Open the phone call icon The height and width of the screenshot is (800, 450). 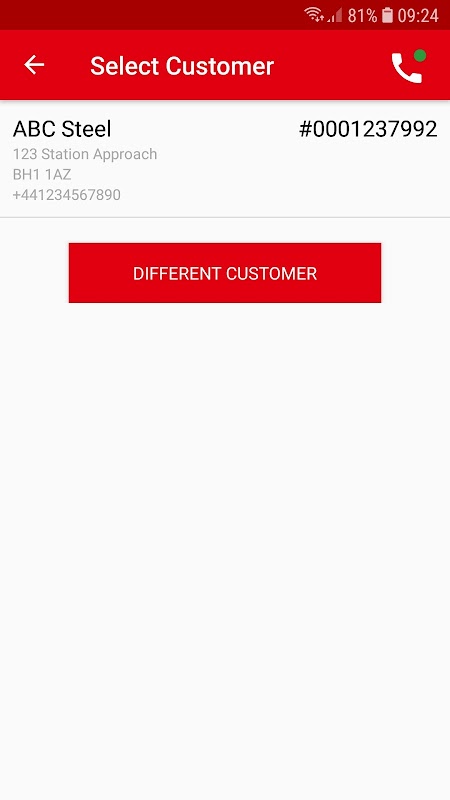point(408,66)
